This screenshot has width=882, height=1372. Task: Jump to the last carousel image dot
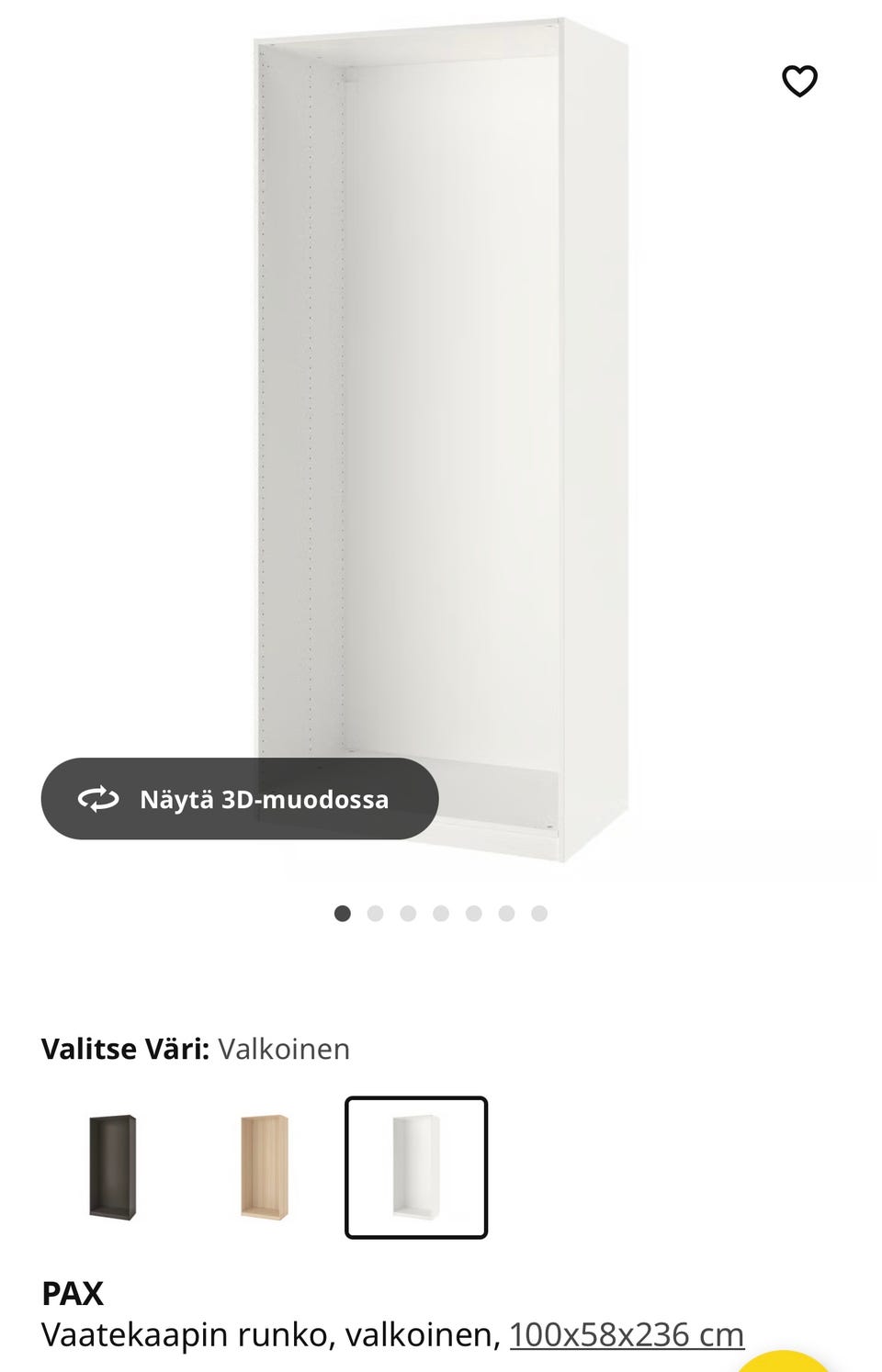pyautogui.click(x=540, y=912)
